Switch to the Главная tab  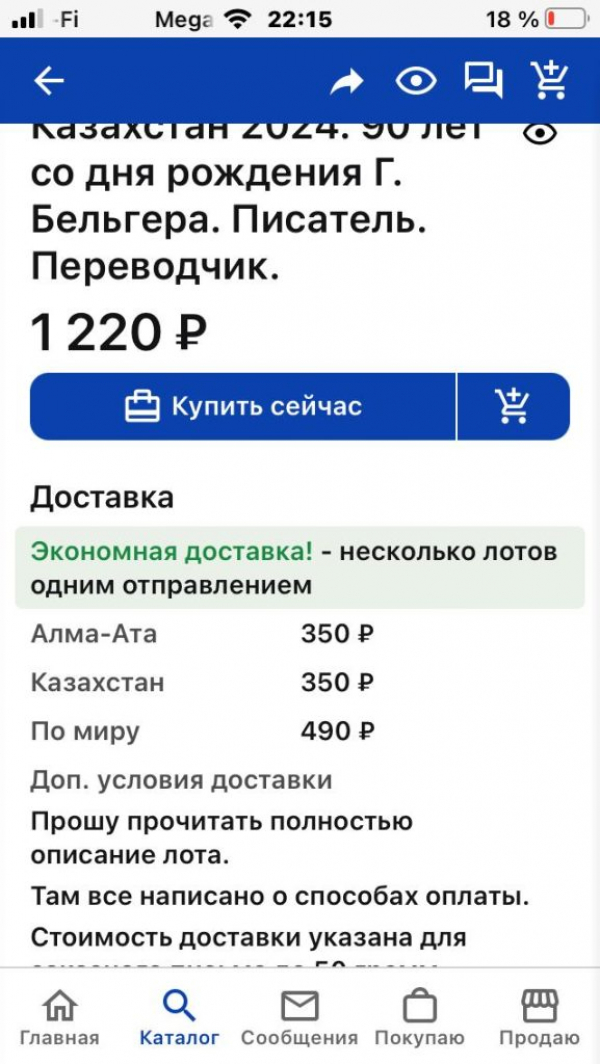pos(60,1018)
